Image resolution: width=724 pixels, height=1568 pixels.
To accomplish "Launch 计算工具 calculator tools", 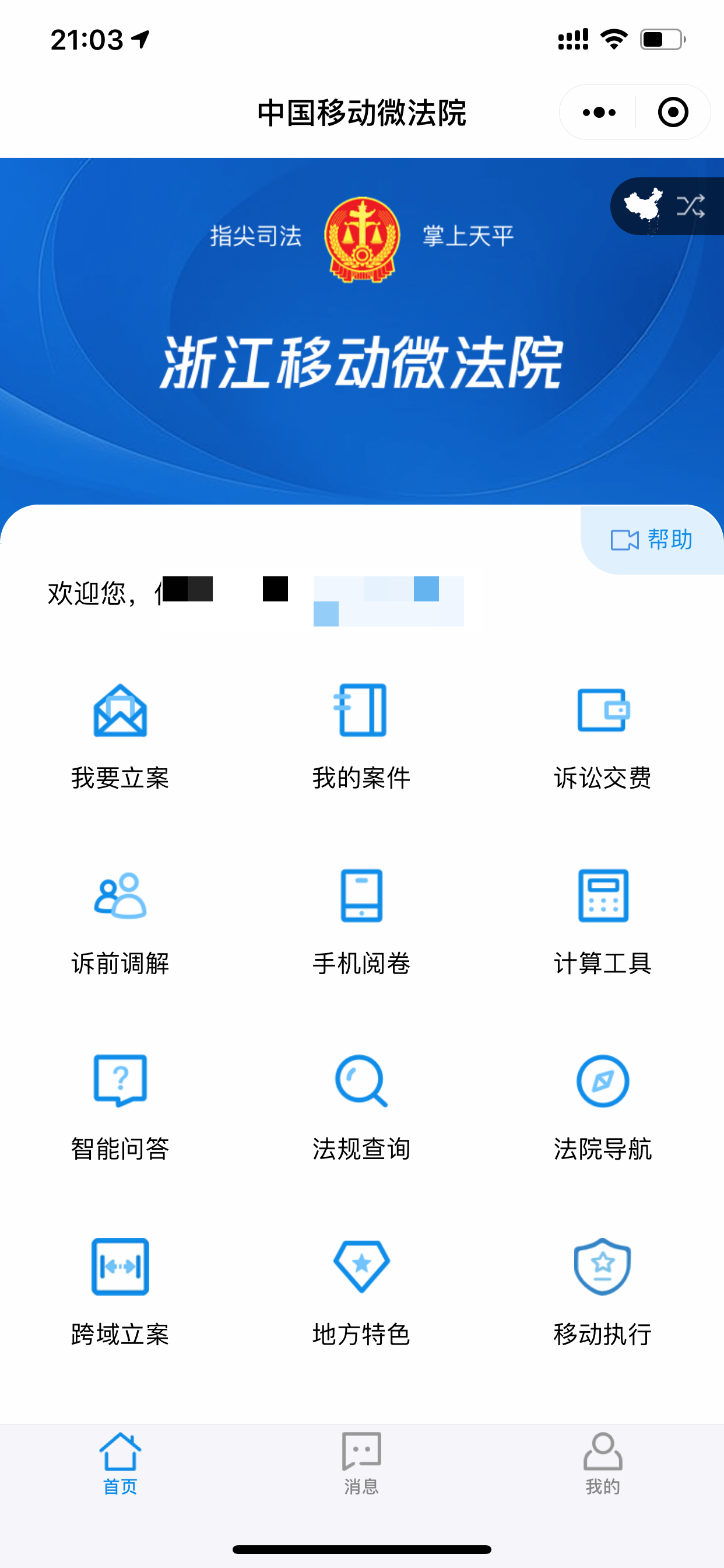I will pyautogui.click(x=602, y=922).
